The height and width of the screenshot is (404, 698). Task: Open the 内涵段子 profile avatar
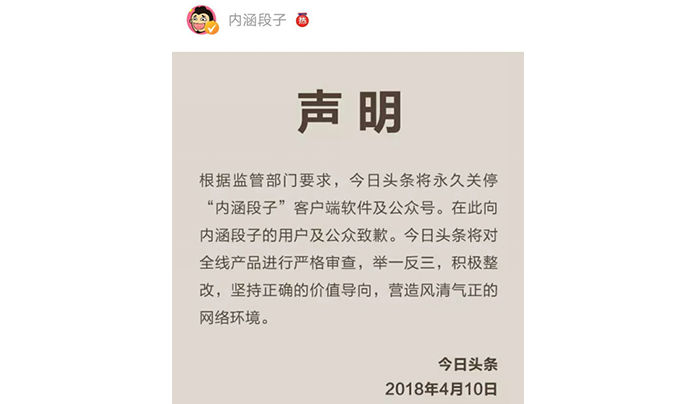[203, 19]
